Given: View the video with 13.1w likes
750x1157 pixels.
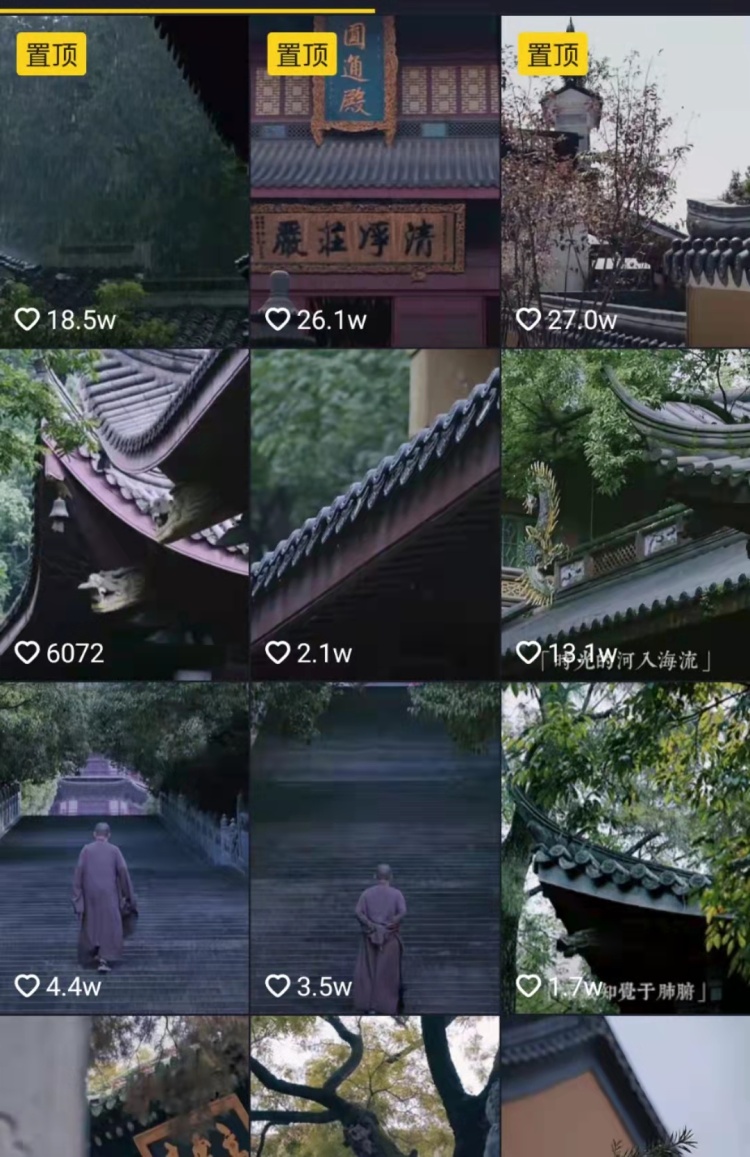Looking at the screenshot, I should 625,514.
